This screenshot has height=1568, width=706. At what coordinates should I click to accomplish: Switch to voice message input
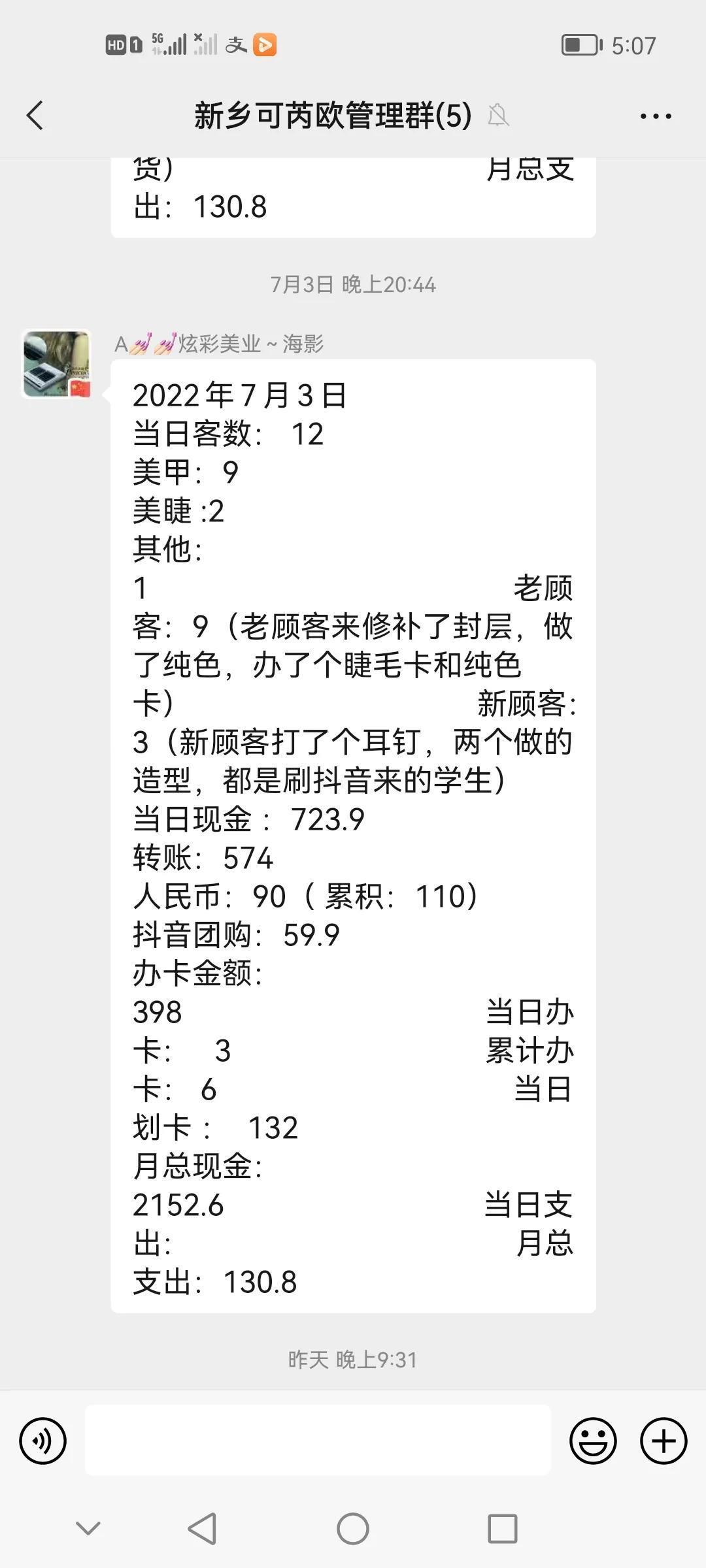[43, 1441]
